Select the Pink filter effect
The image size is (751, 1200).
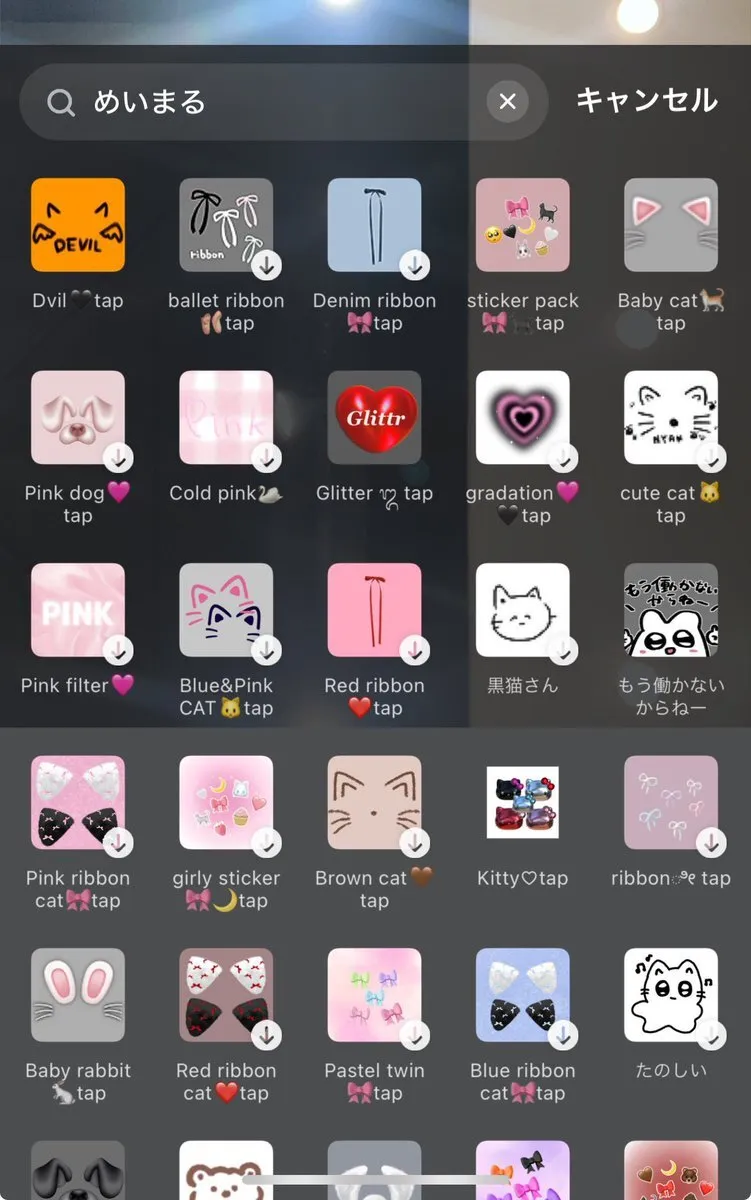pos(78,610)
